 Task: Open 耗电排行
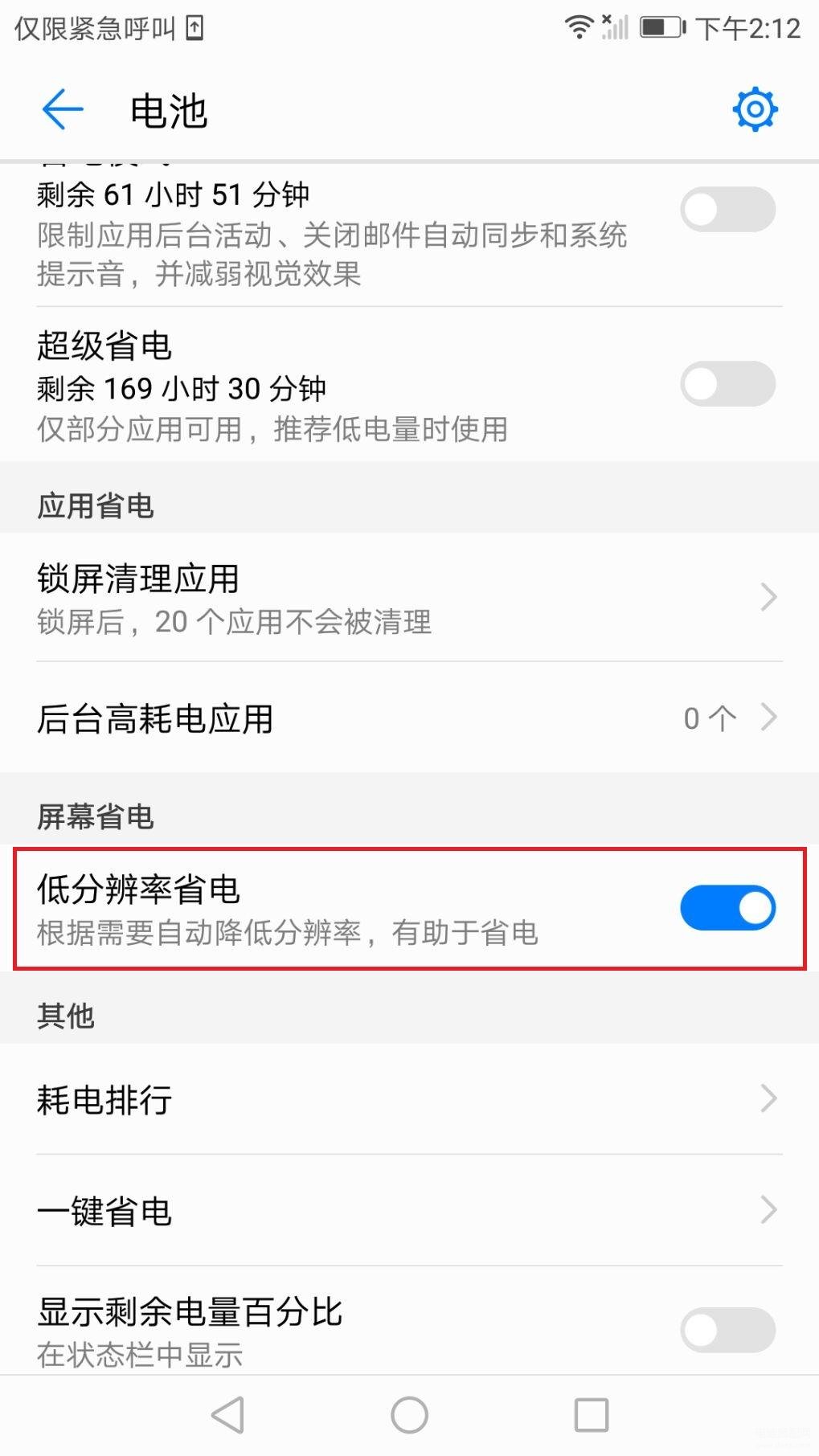(409, 1099)
